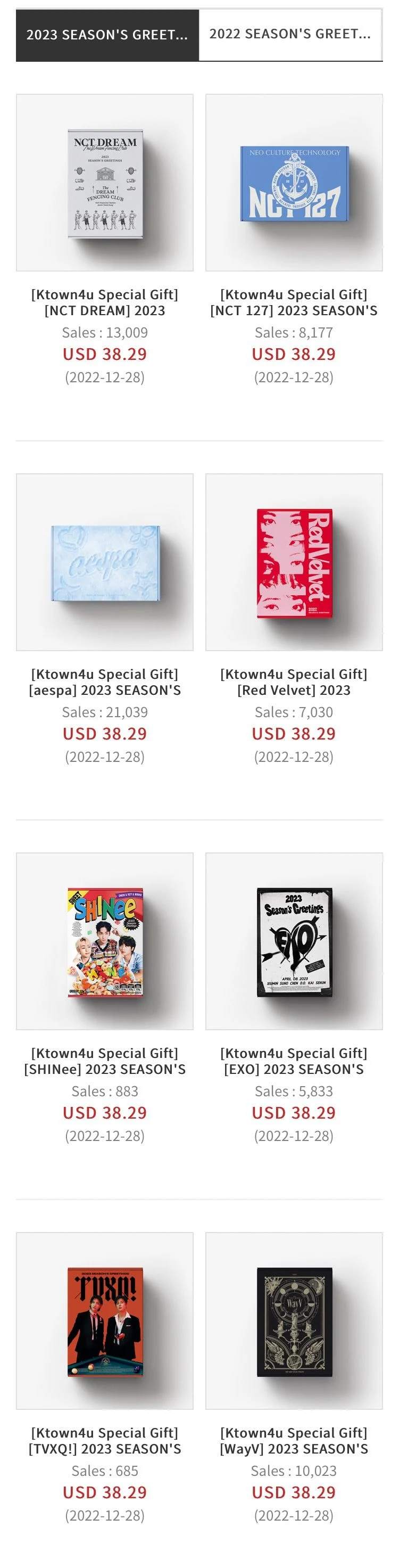View the aespa 2023 Season's Greetings item
The width and height of the screenshot is (399, 1568).
[105, 562]
